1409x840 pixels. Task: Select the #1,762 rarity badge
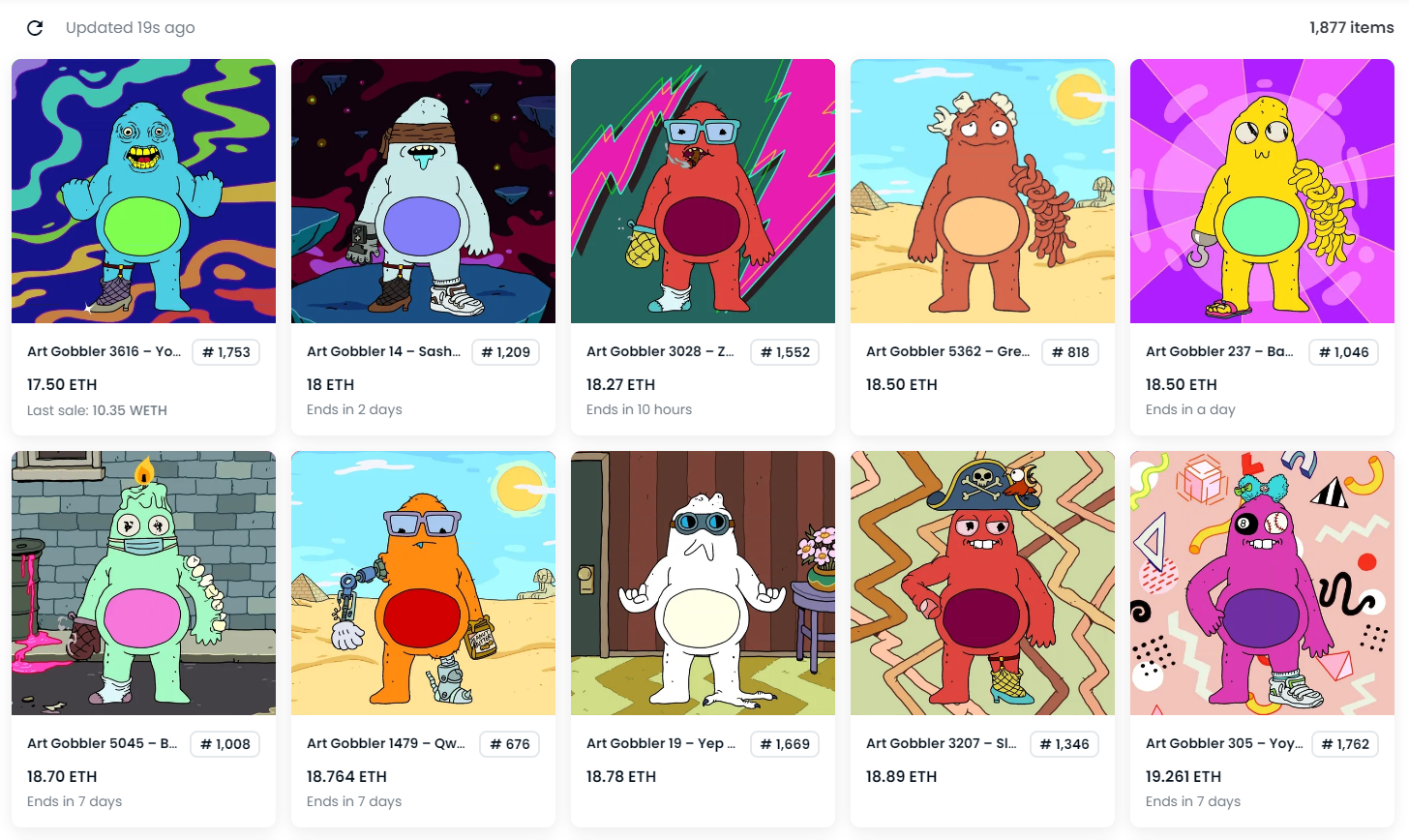1345,744
